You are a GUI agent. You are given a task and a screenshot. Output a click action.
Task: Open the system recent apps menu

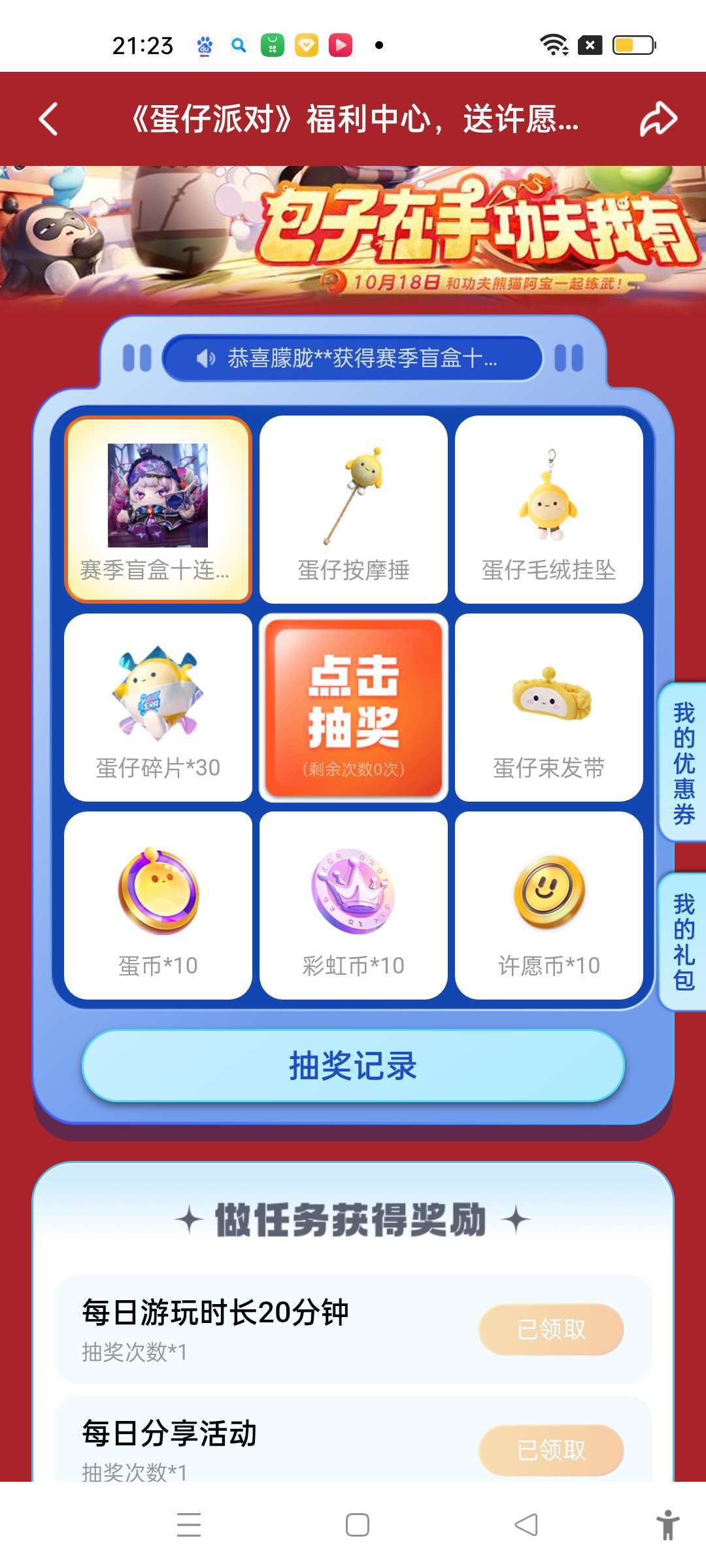coord(189,1525)
